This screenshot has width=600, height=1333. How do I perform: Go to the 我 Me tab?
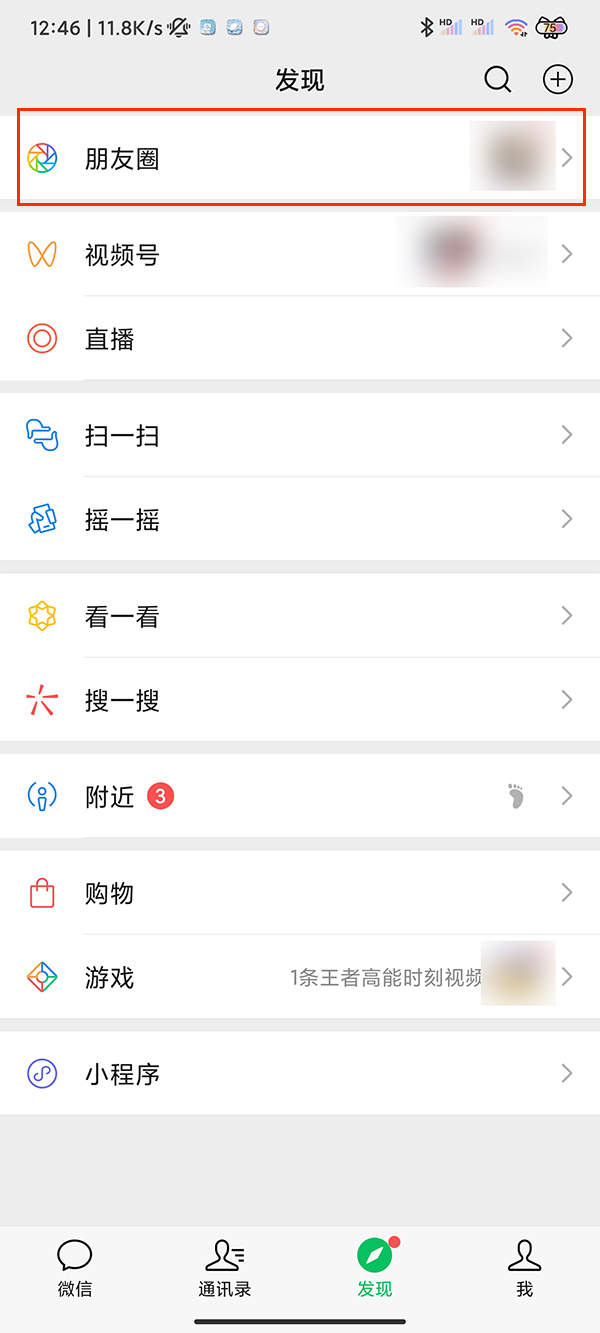[x=524, y=1268]
